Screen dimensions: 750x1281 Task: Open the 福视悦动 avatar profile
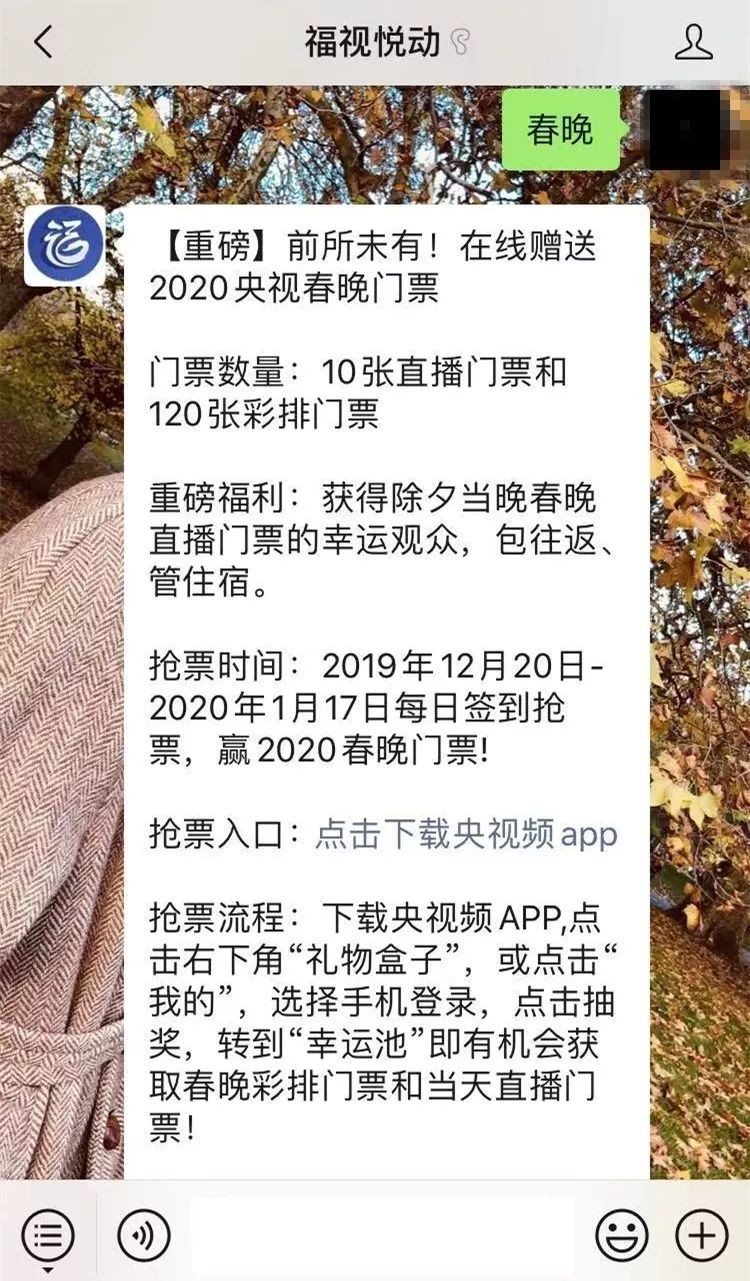point(64,245)
